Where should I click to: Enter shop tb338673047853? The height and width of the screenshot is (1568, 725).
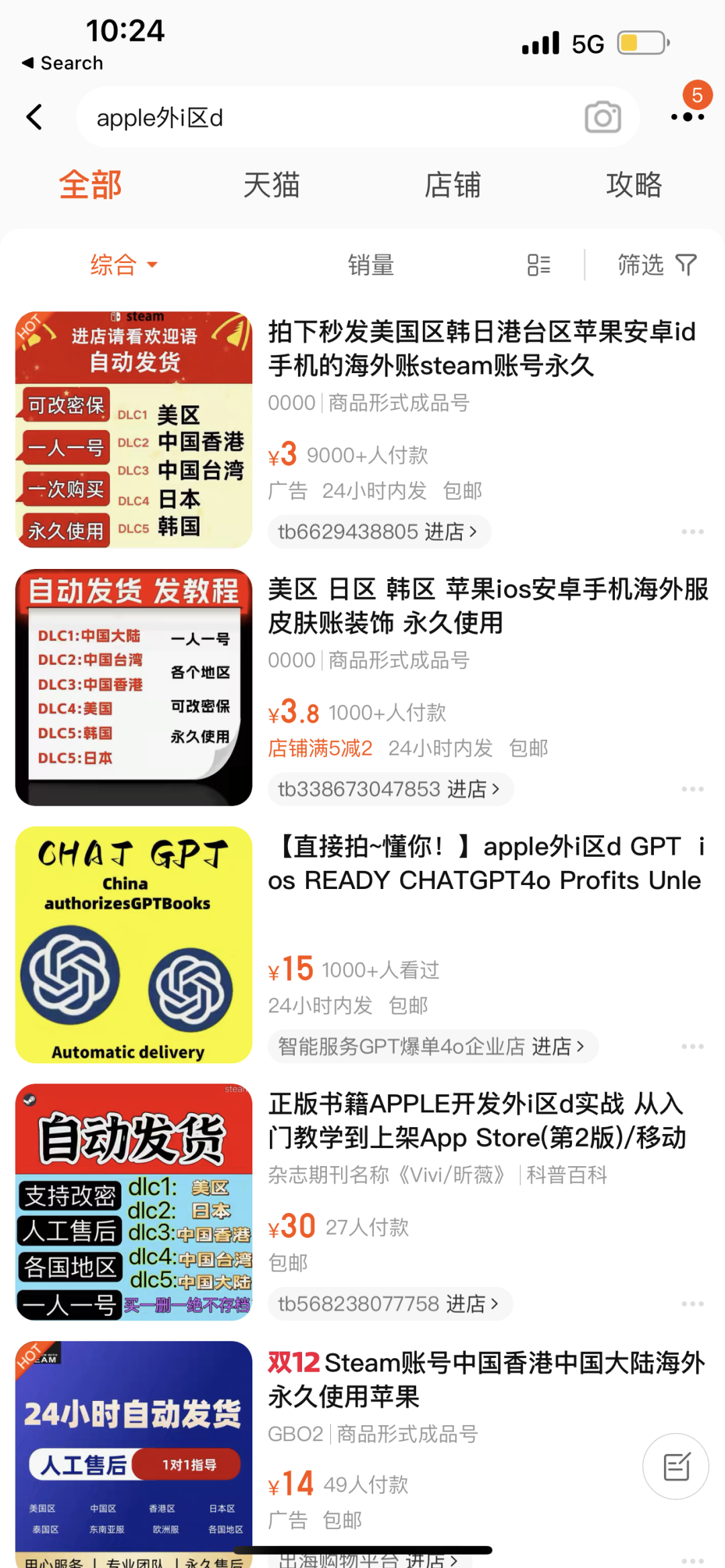(x=389, y=789)
